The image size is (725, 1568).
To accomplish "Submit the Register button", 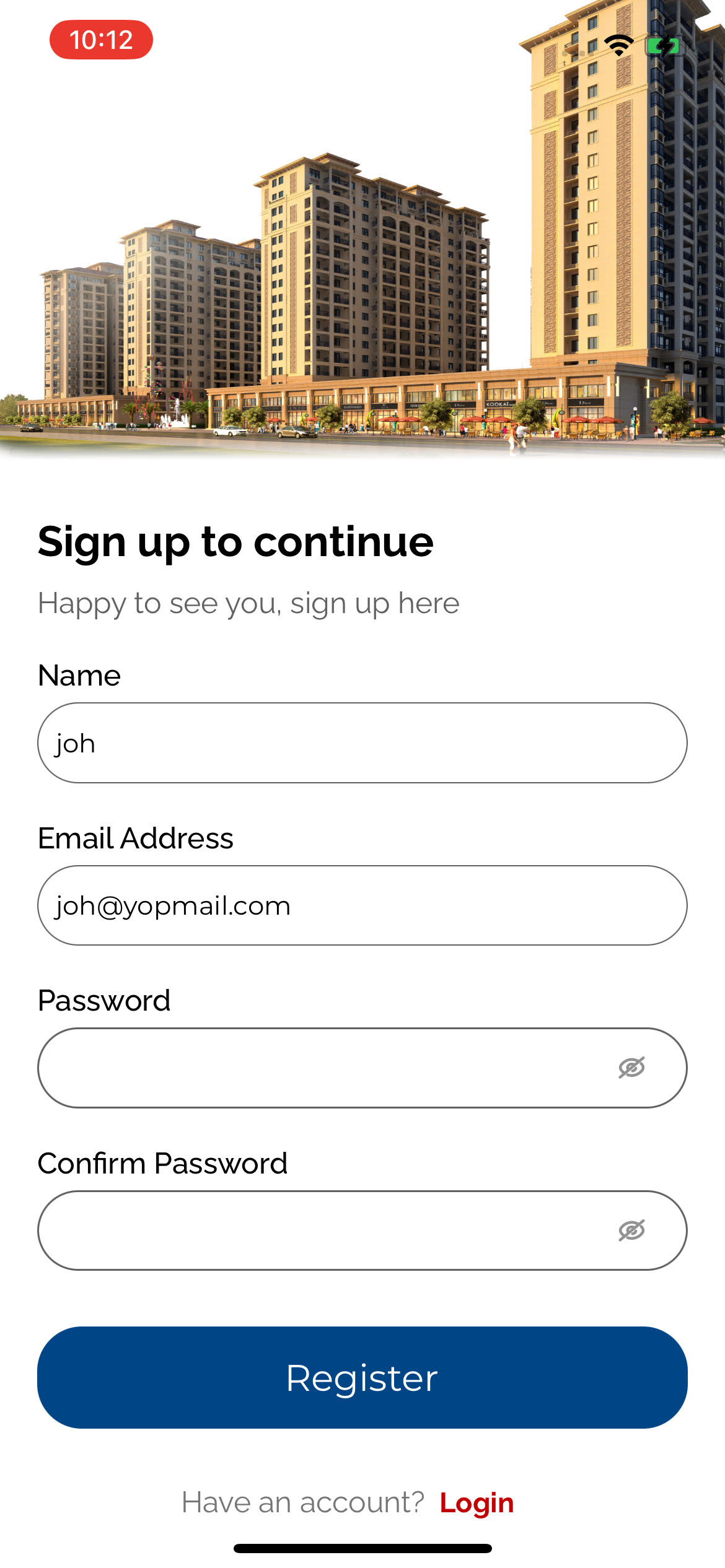I will point(362,1378).
